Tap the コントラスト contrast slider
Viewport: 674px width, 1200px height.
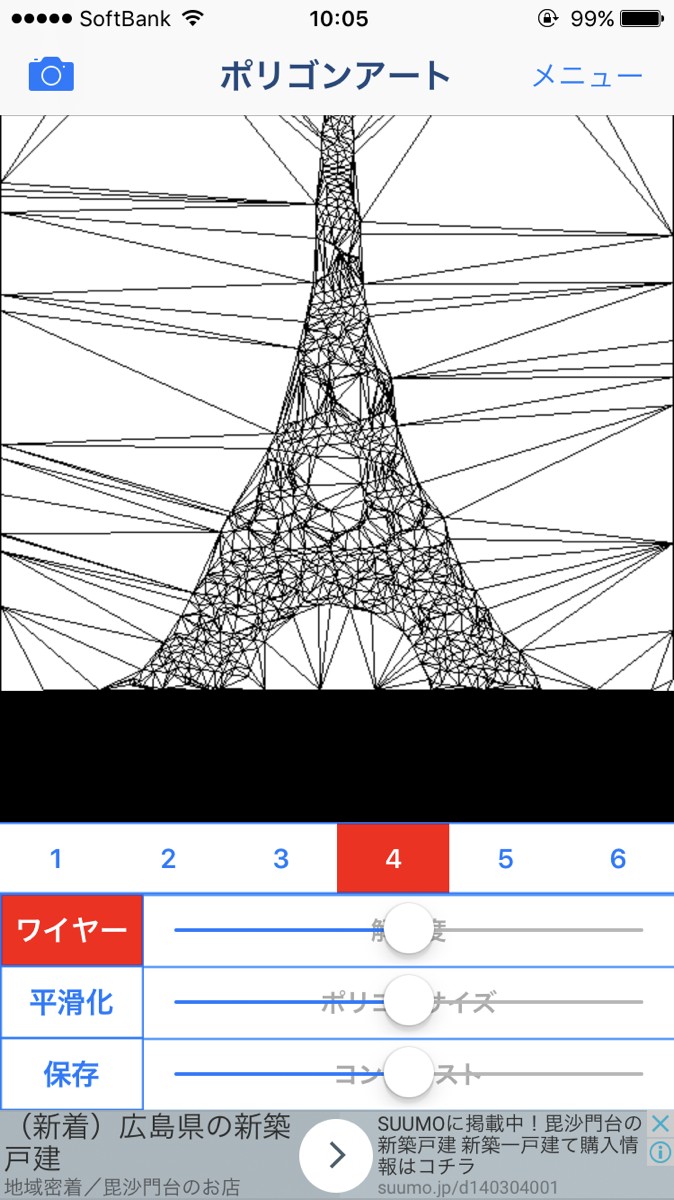[x=408, y=1074]
